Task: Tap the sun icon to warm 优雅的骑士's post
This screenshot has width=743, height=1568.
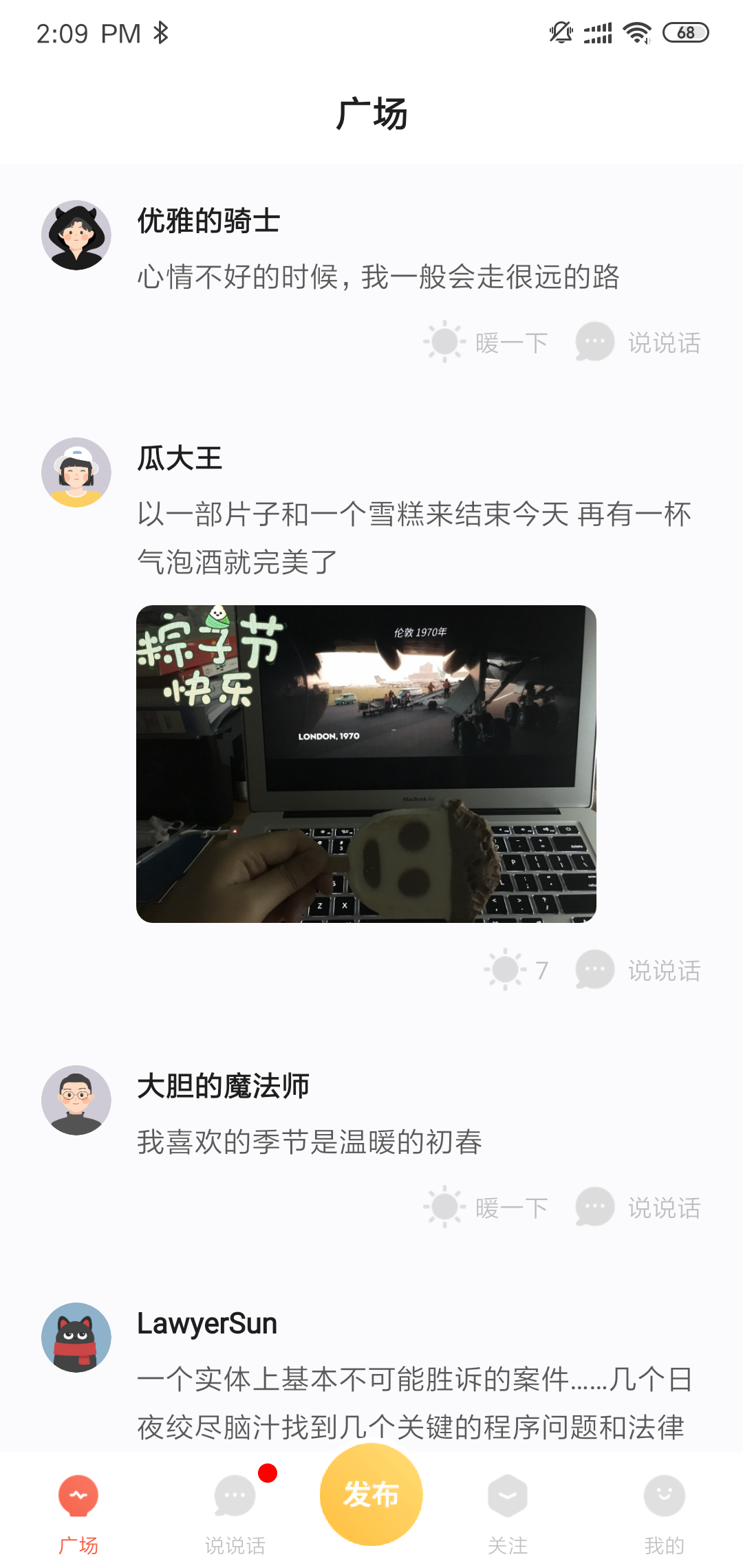Action: [x=444, y=340]
